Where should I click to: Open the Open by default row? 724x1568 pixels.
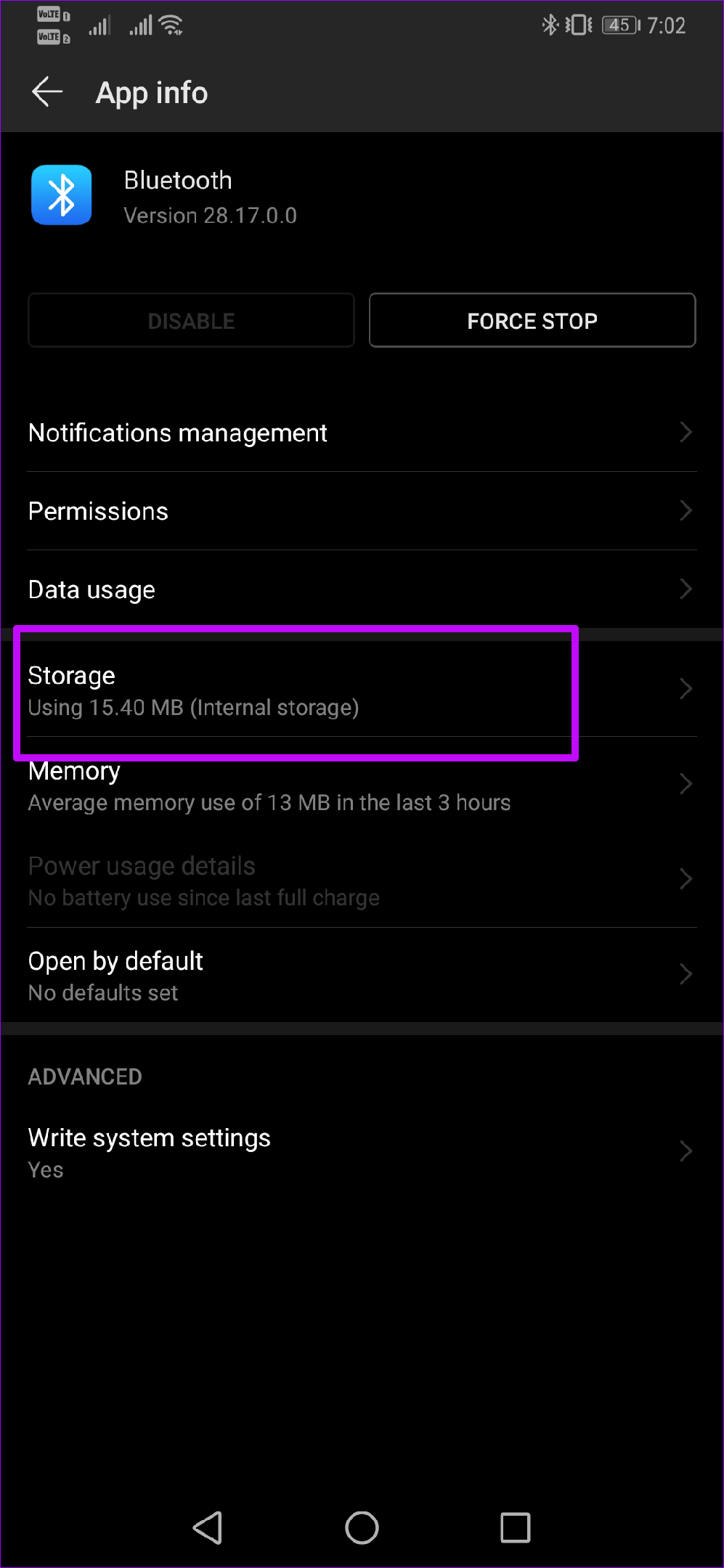361,975
